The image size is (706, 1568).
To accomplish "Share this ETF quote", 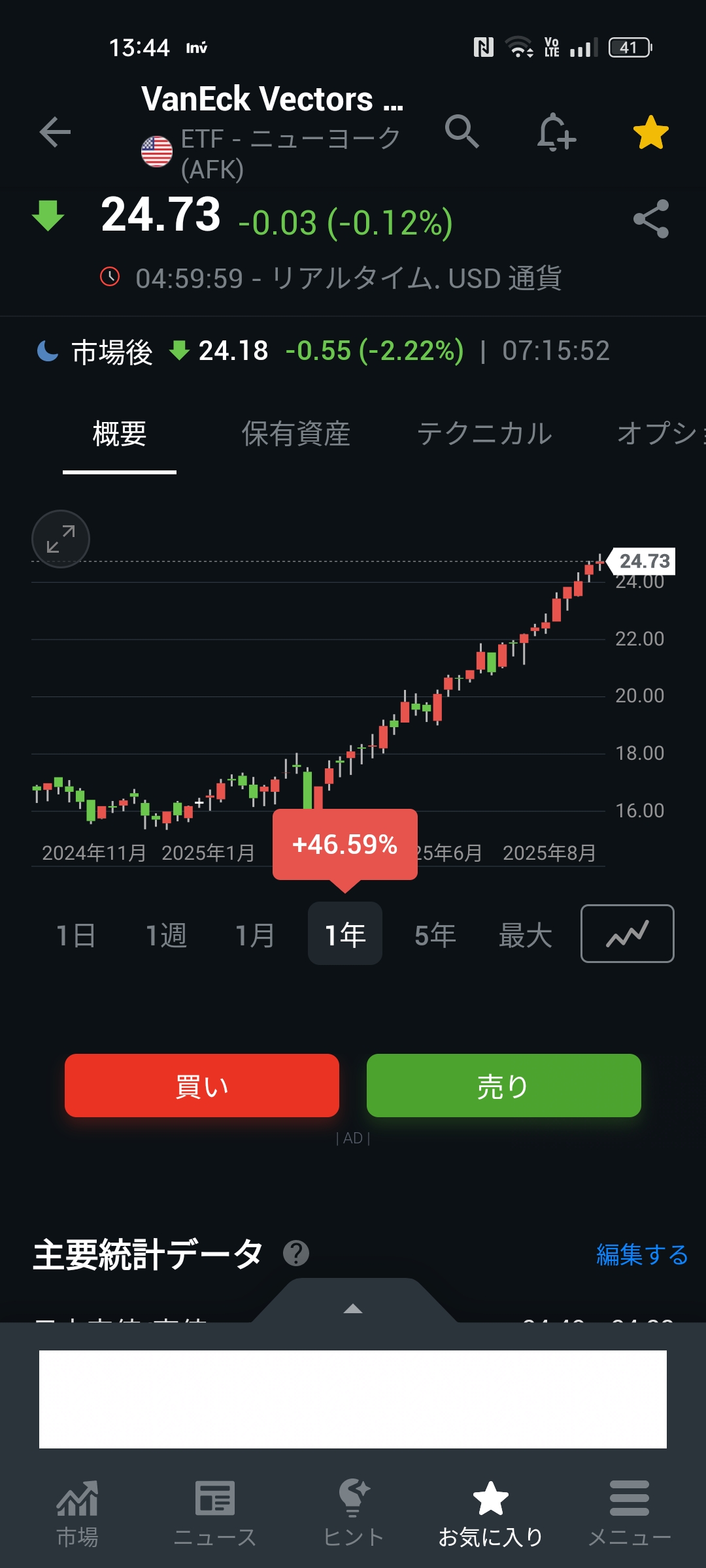I will [x=650, y=219].
